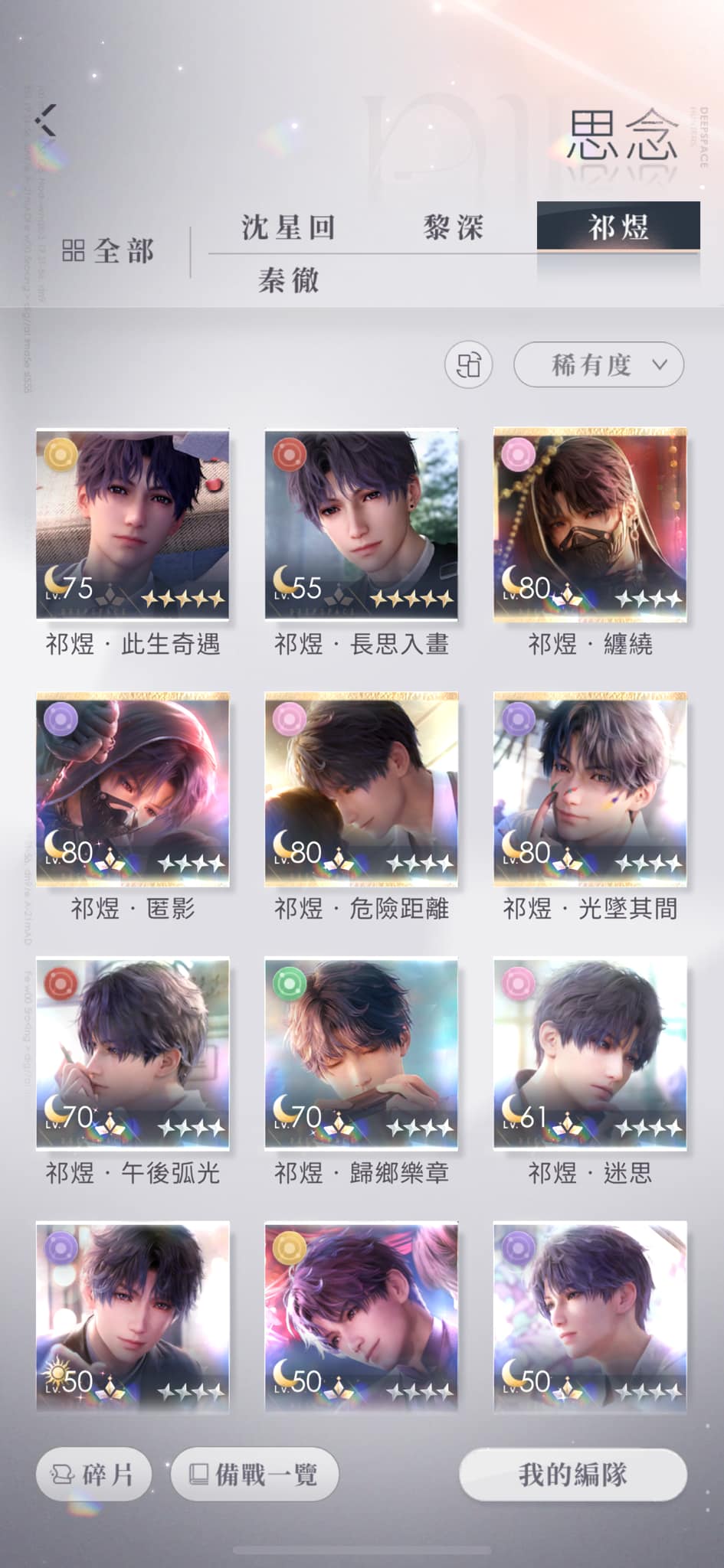Open the 祁煜・歸鄉樂章 card
724x1568 pixels.
coord(361,1053)
